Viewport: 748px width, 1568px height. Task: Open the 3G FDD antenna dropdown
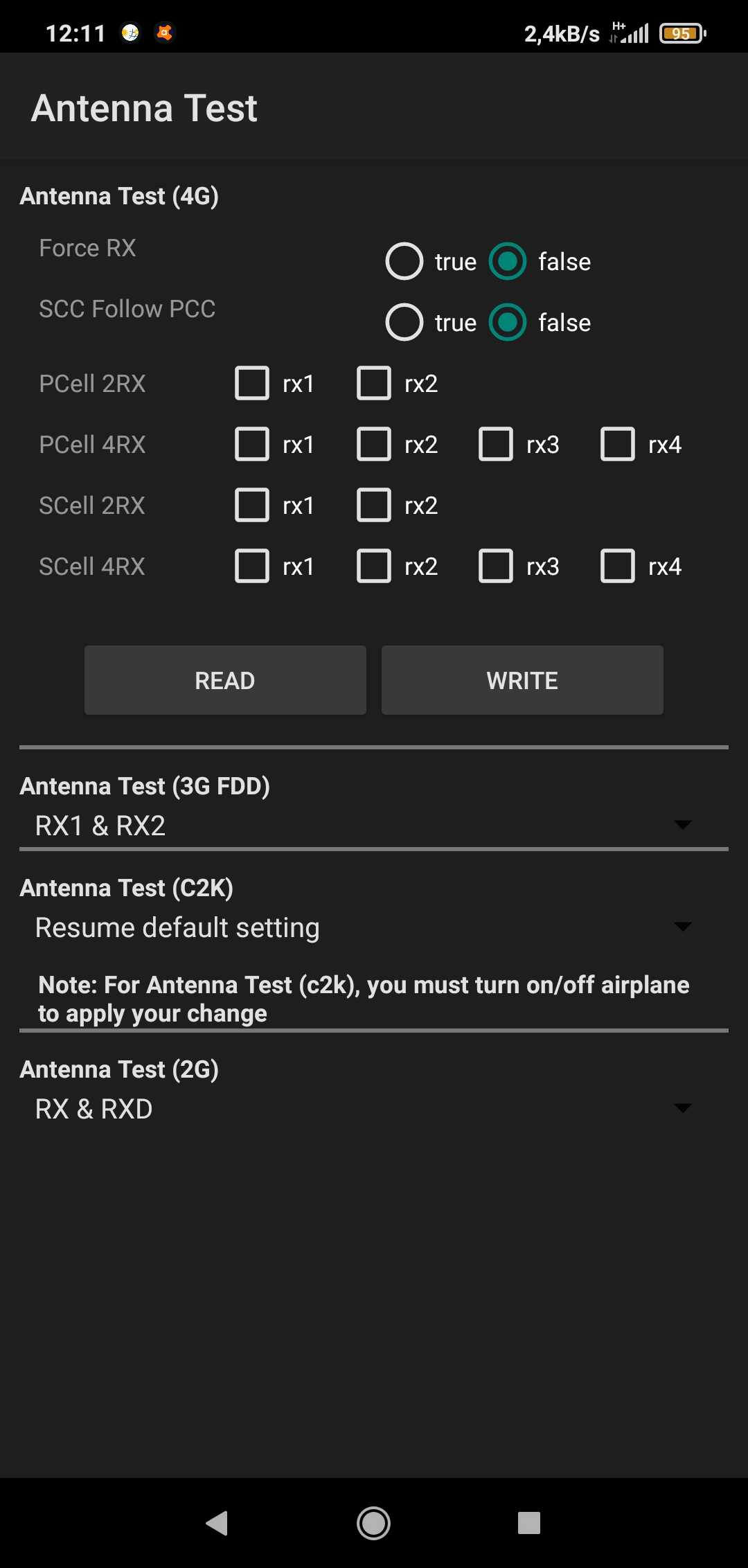(x=374, y=826)
